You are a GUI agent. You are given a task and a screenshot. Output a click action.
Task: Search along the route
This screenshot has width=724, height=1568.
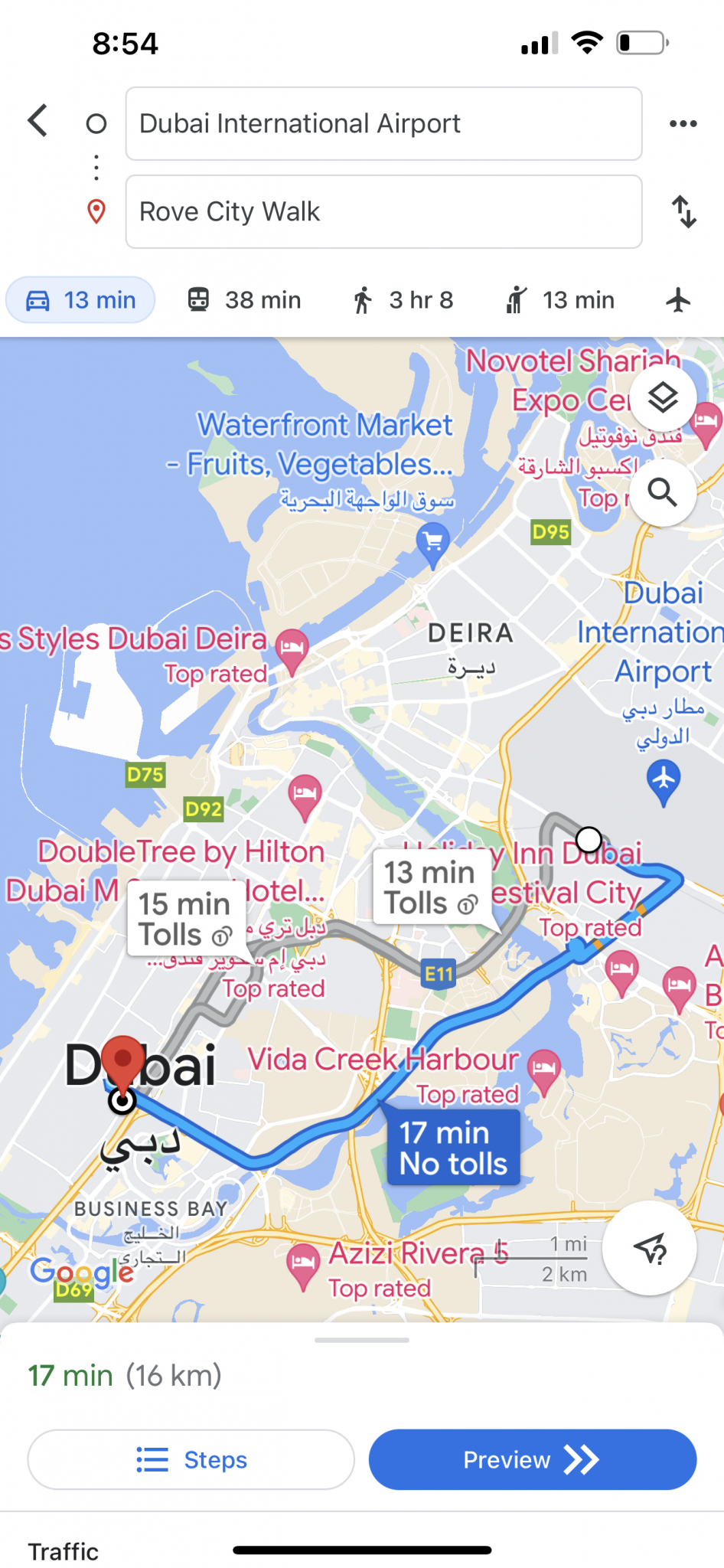(x=663, y=493)
